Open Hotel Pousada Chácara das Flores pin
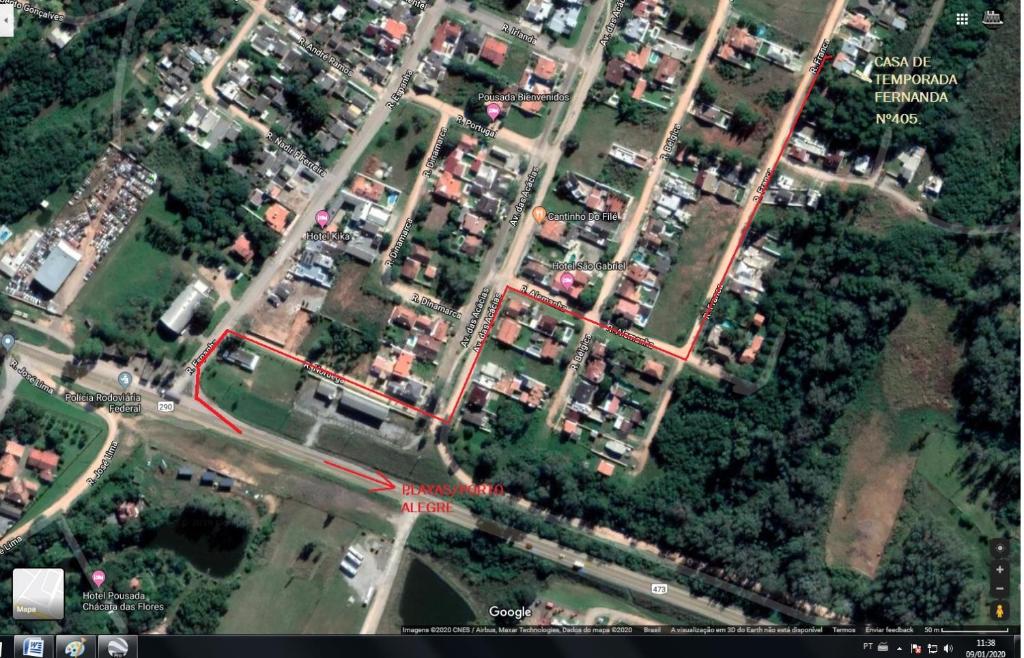1024x658 pixels. (98, 578)
